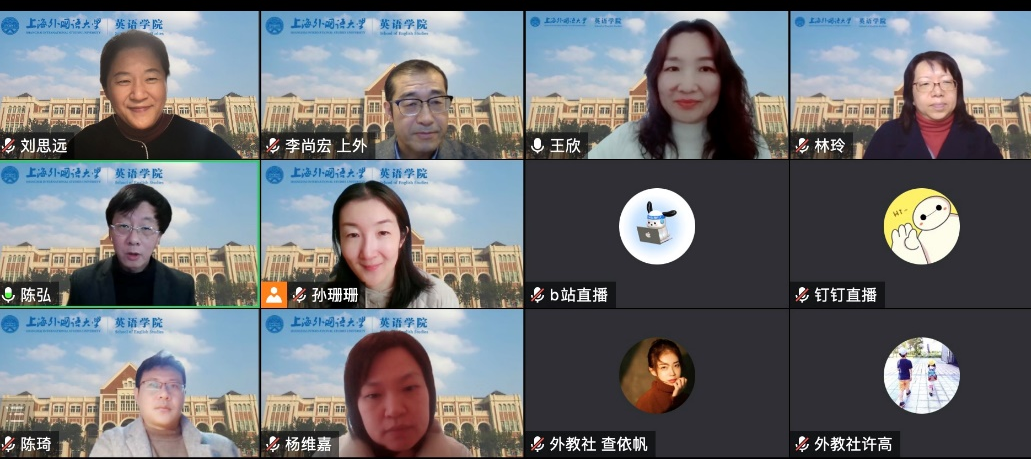
Task: Tap 陈琦's video tile
Action: click(130, 383)
